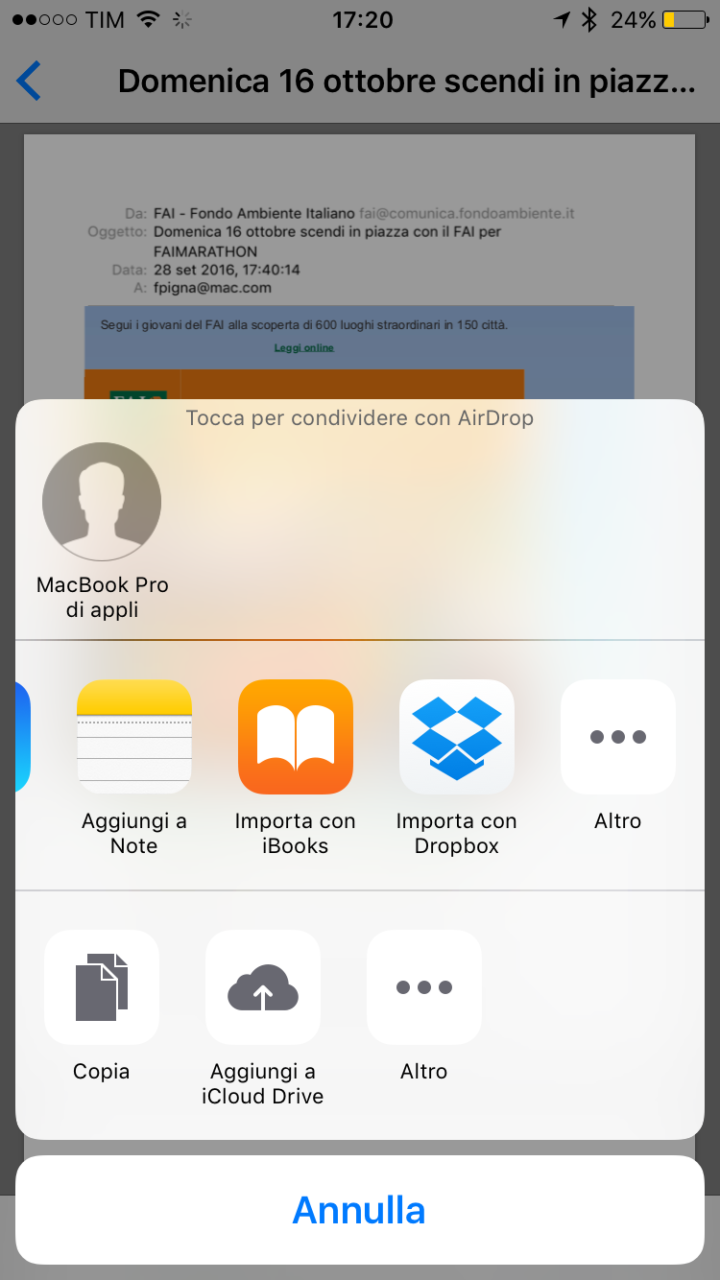Tap the Copia action
720x1280 pixels.
(102, 987)
